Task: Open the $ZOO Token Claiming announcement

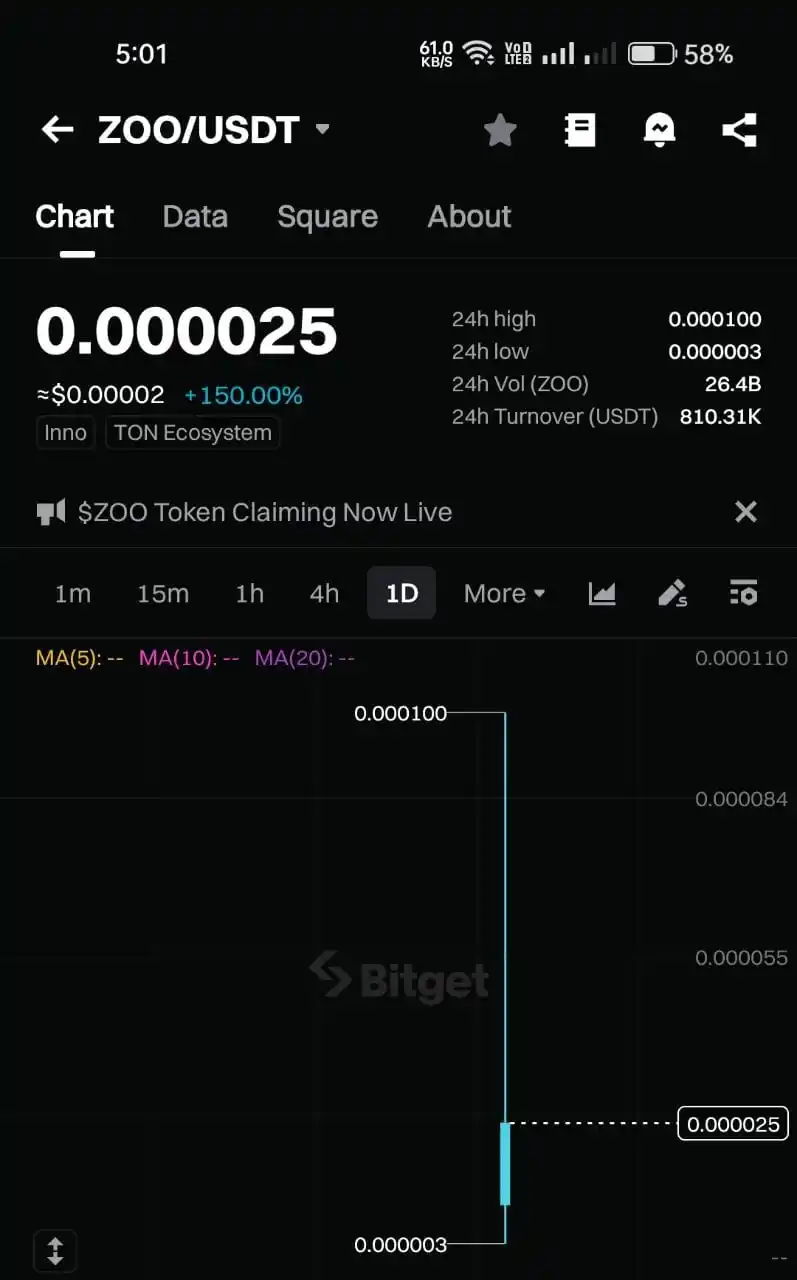Action: (265, 512)
